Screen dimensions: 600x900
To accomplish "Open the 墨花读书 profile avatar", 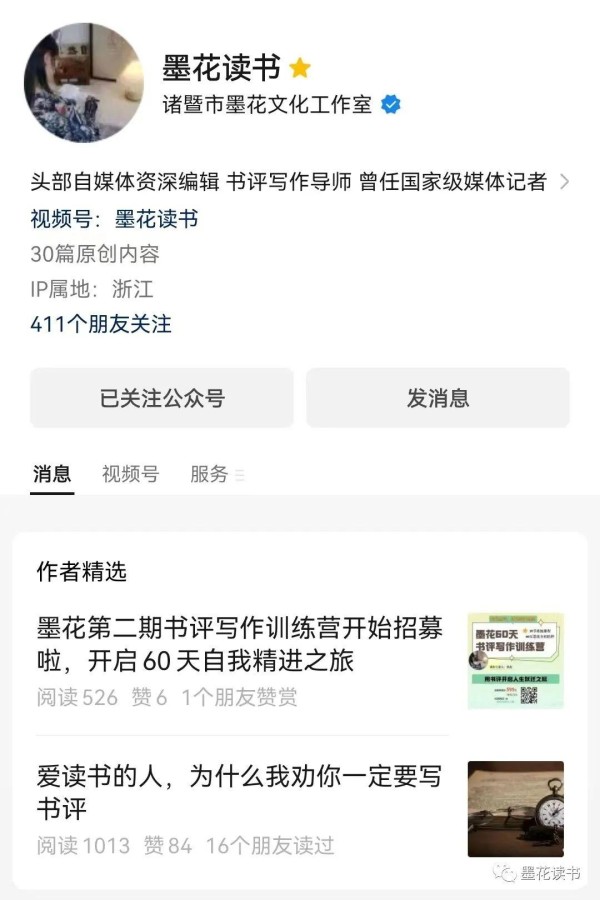I will 83,82.
